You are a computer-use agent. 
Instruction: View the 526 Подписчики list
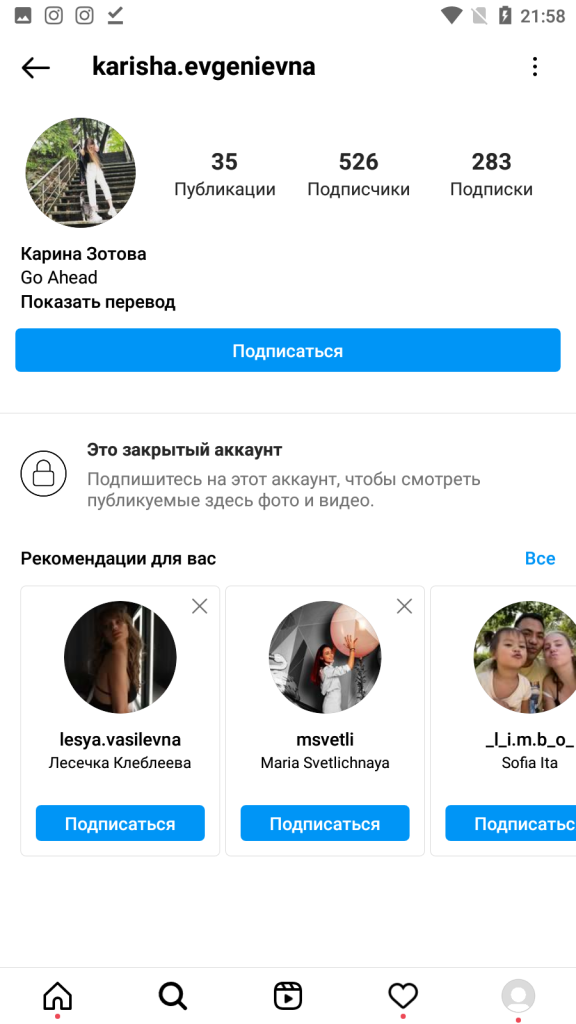point(359,174)
